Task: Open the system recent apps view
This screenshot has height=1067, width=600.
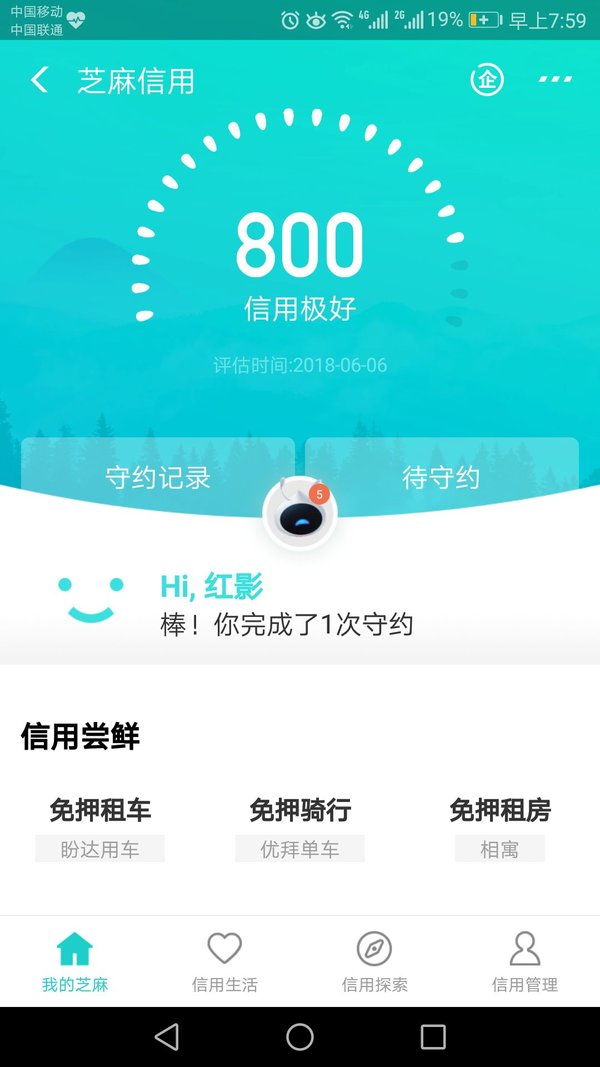Action: click(x=433, y=1037)
